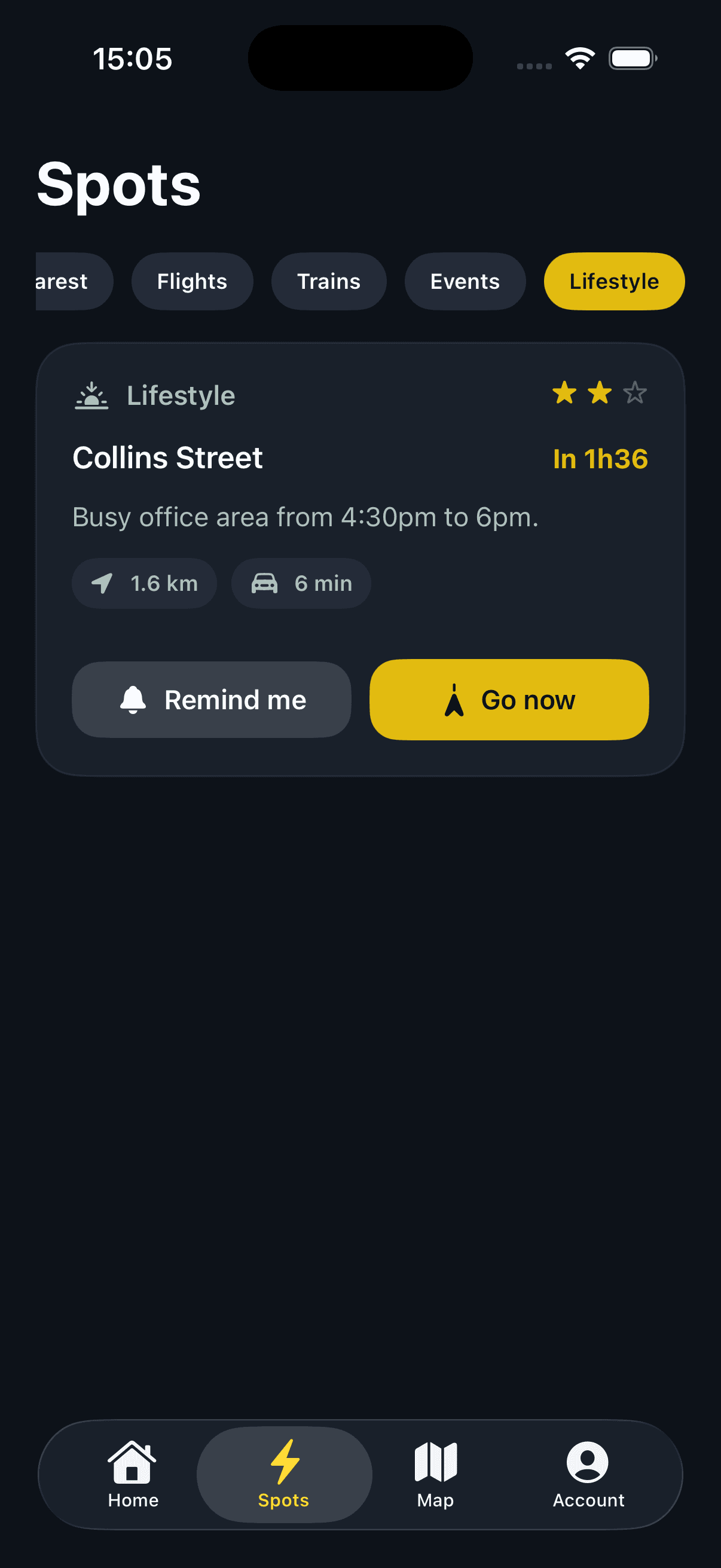Show Events spots

pos(465,281)
